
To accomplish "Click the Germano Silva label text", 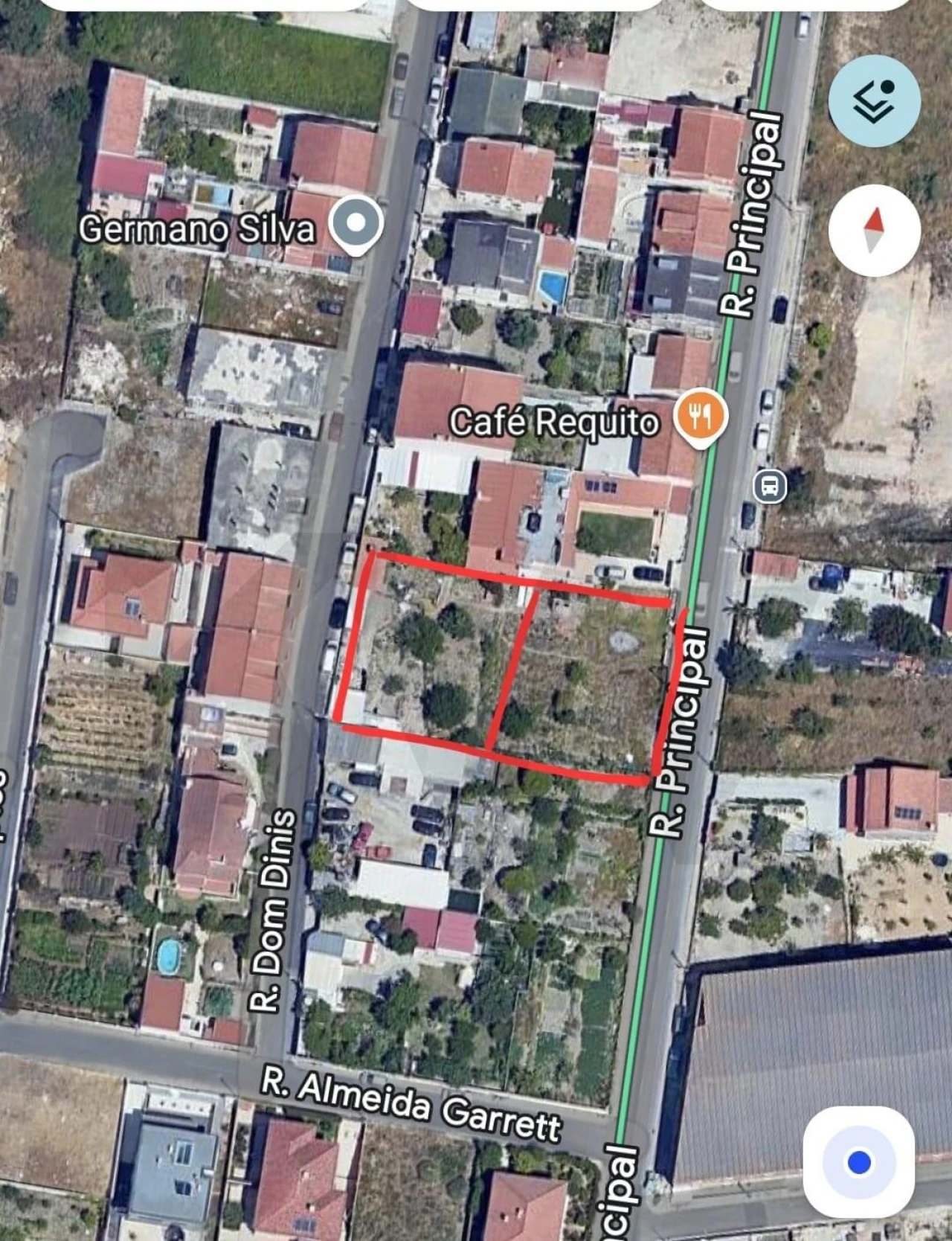I will pos(197,229).
